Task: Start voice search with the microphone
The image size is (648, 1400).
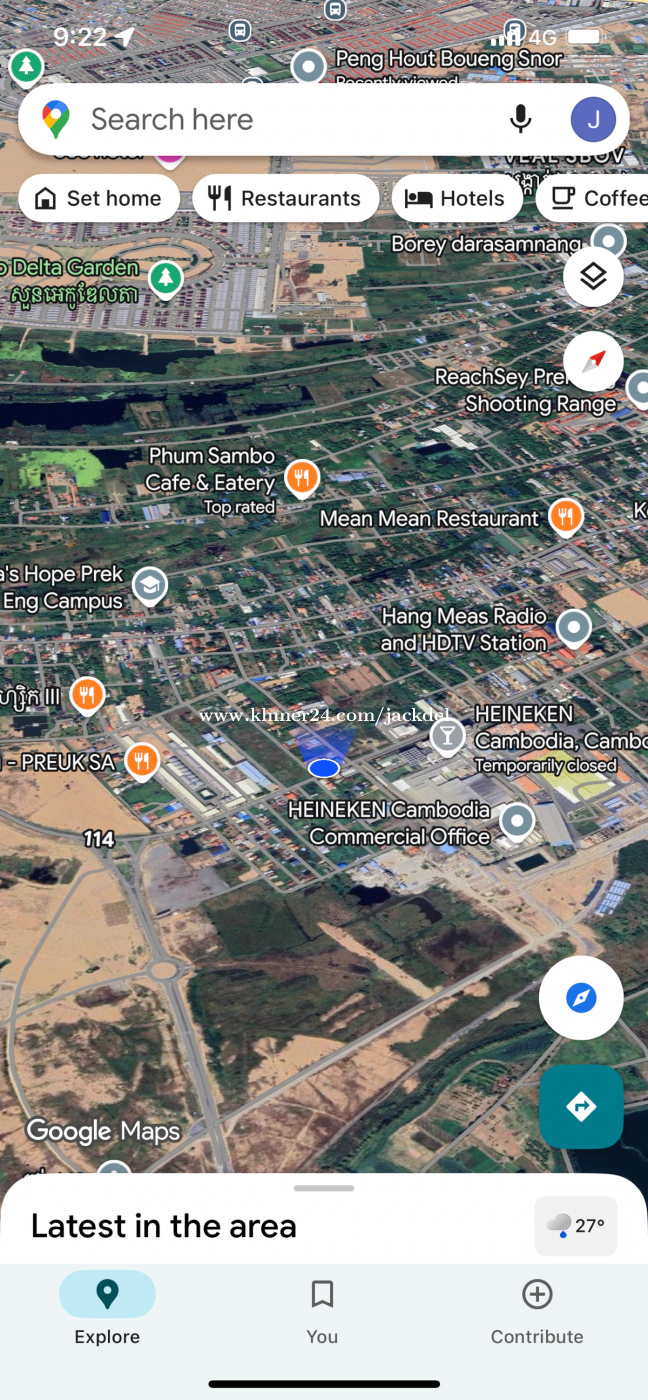Action: (520, 120)
